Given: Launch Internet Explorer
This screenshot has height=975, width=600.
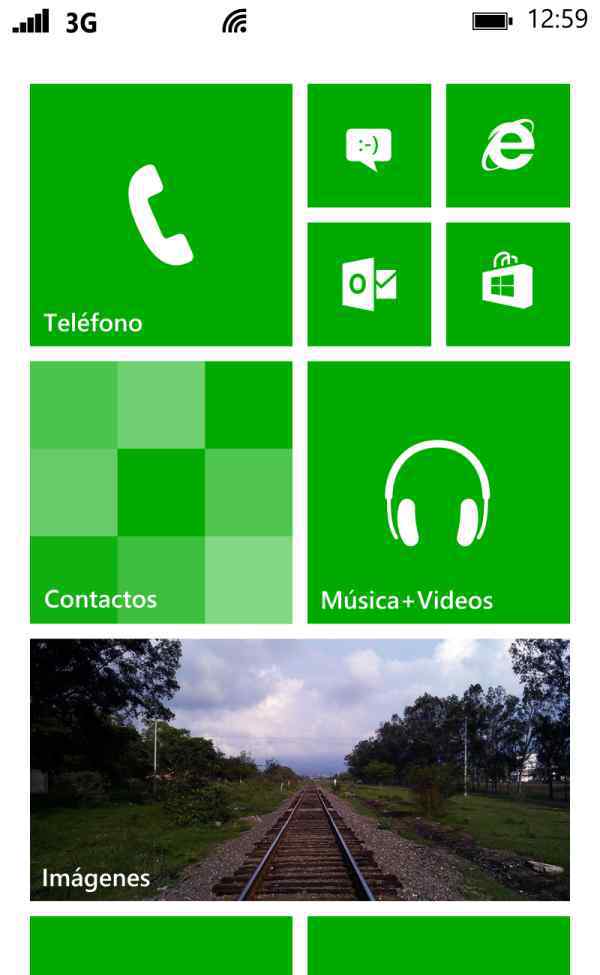Looking at the screenshot, I should [508, 146].
